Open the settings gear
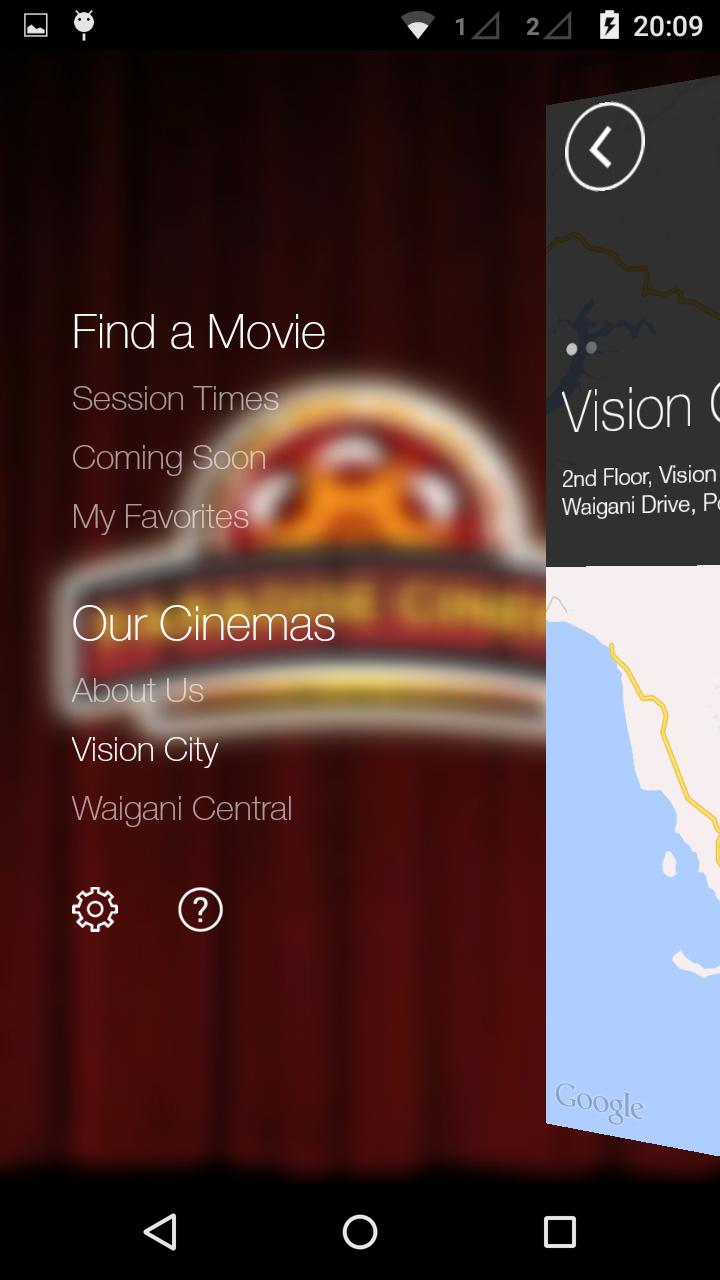The image size is (720, 1280). [x=95, y=910]
